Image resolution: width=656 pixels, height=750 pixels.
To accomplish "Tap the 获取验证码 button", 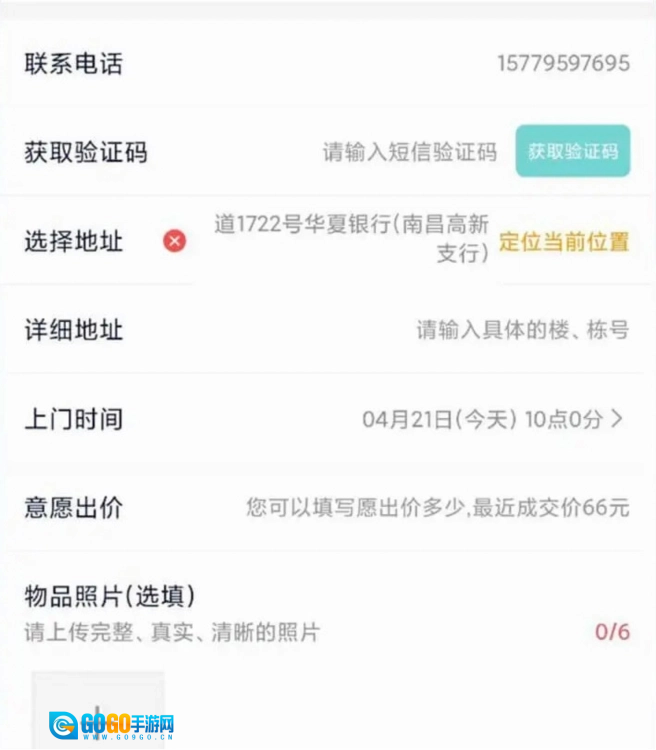I will [x=573, y=152].
